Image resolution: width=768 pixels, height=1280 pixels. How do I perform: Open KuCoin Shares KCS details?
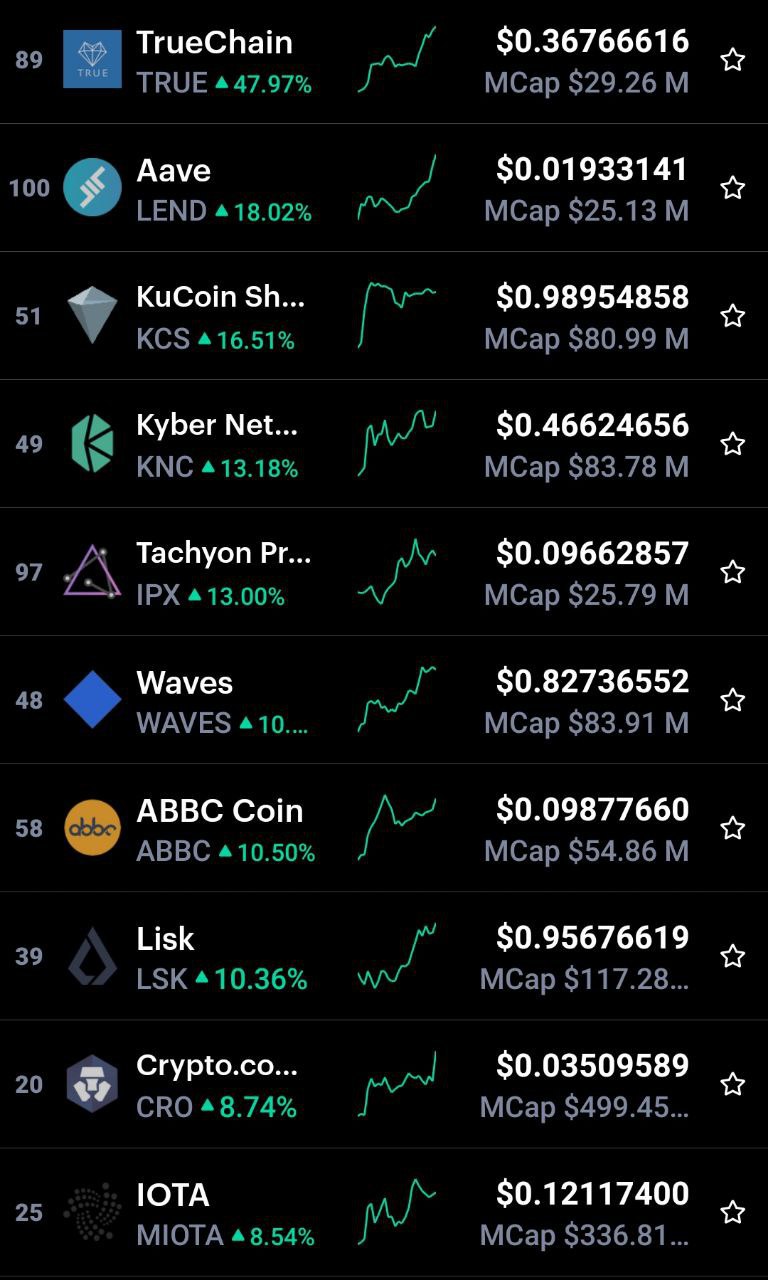384,316
